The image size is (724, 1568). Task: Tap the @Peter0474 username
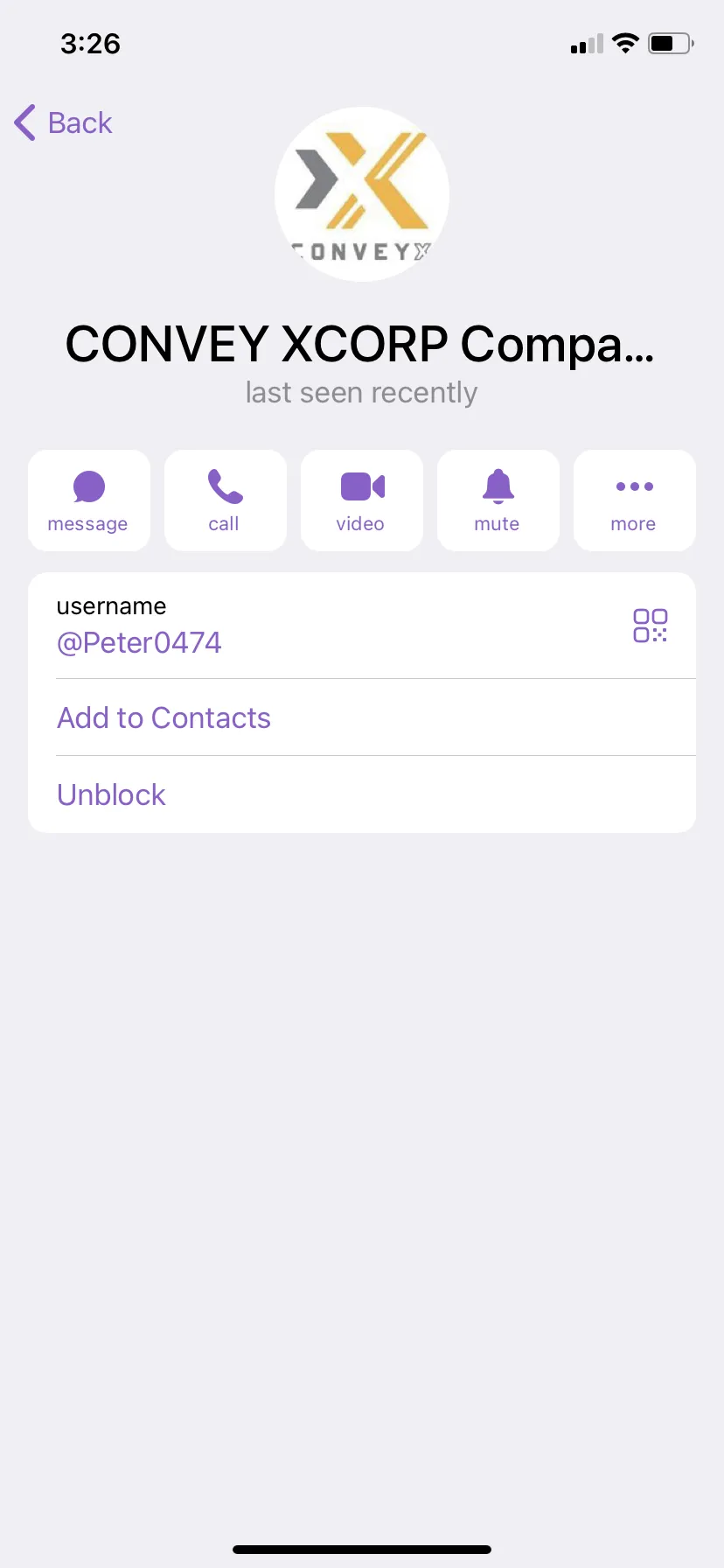click(139, 643)
